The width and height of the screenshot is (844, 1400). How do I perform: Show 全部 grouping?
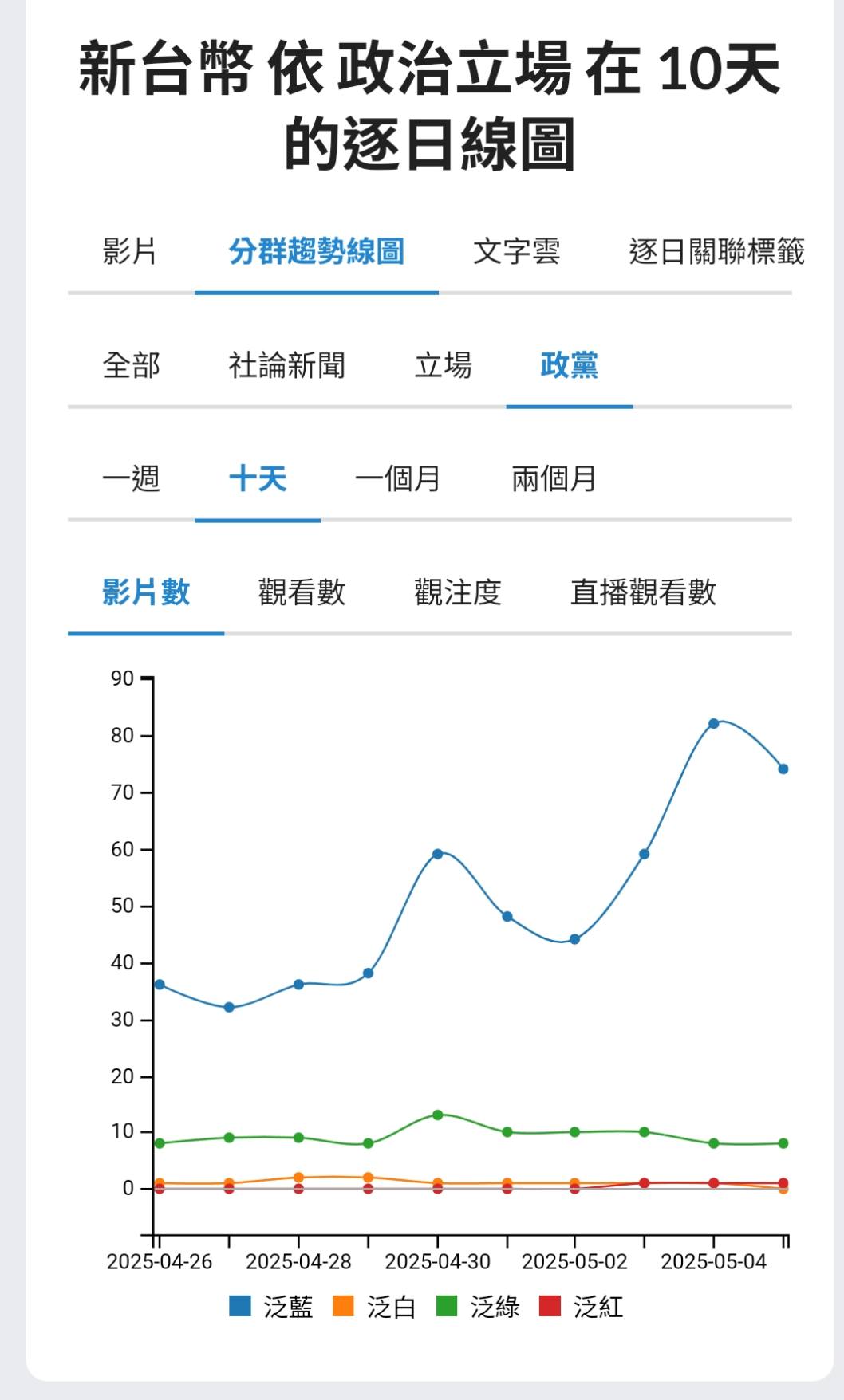(131, 366)
